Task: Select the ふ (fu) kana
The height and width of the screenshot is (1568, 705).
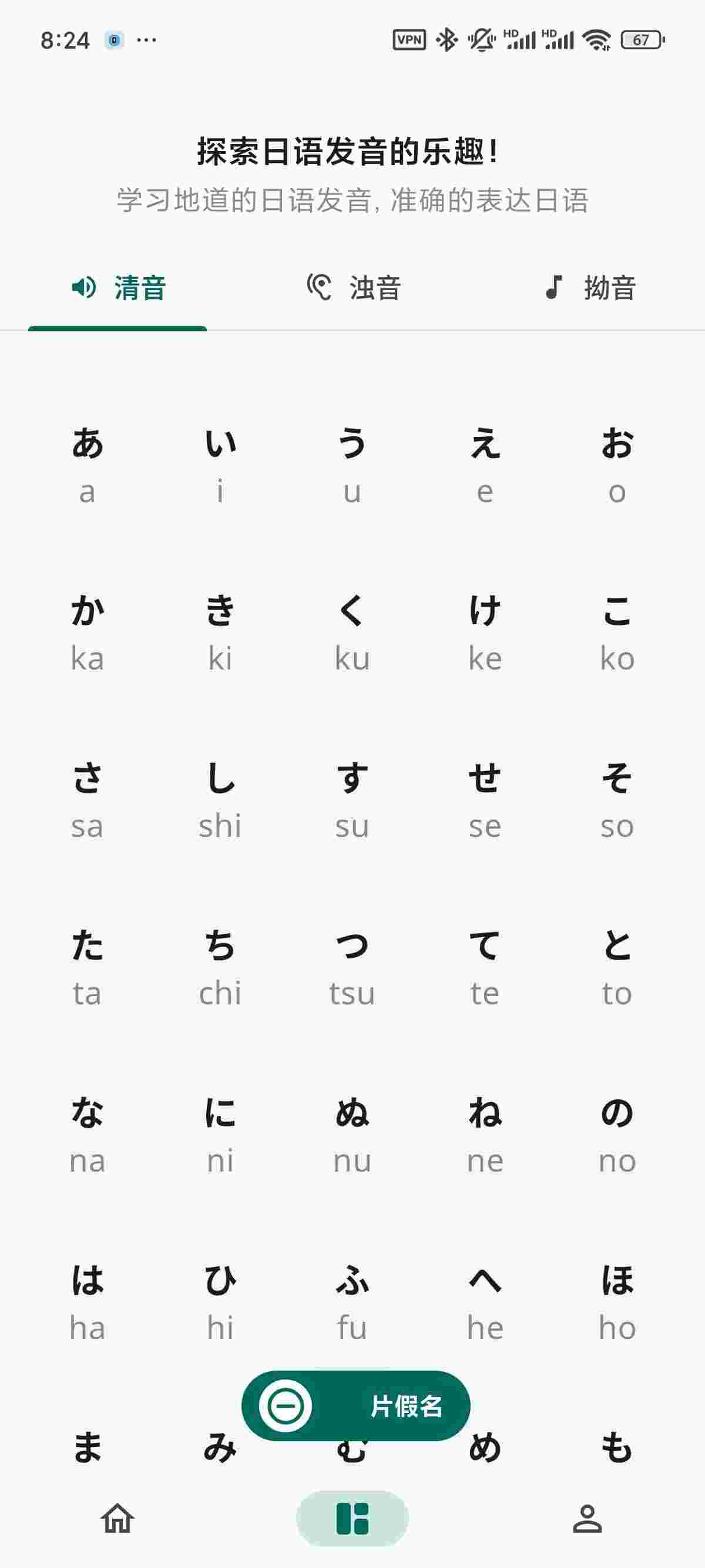Action: (352, 1302)
